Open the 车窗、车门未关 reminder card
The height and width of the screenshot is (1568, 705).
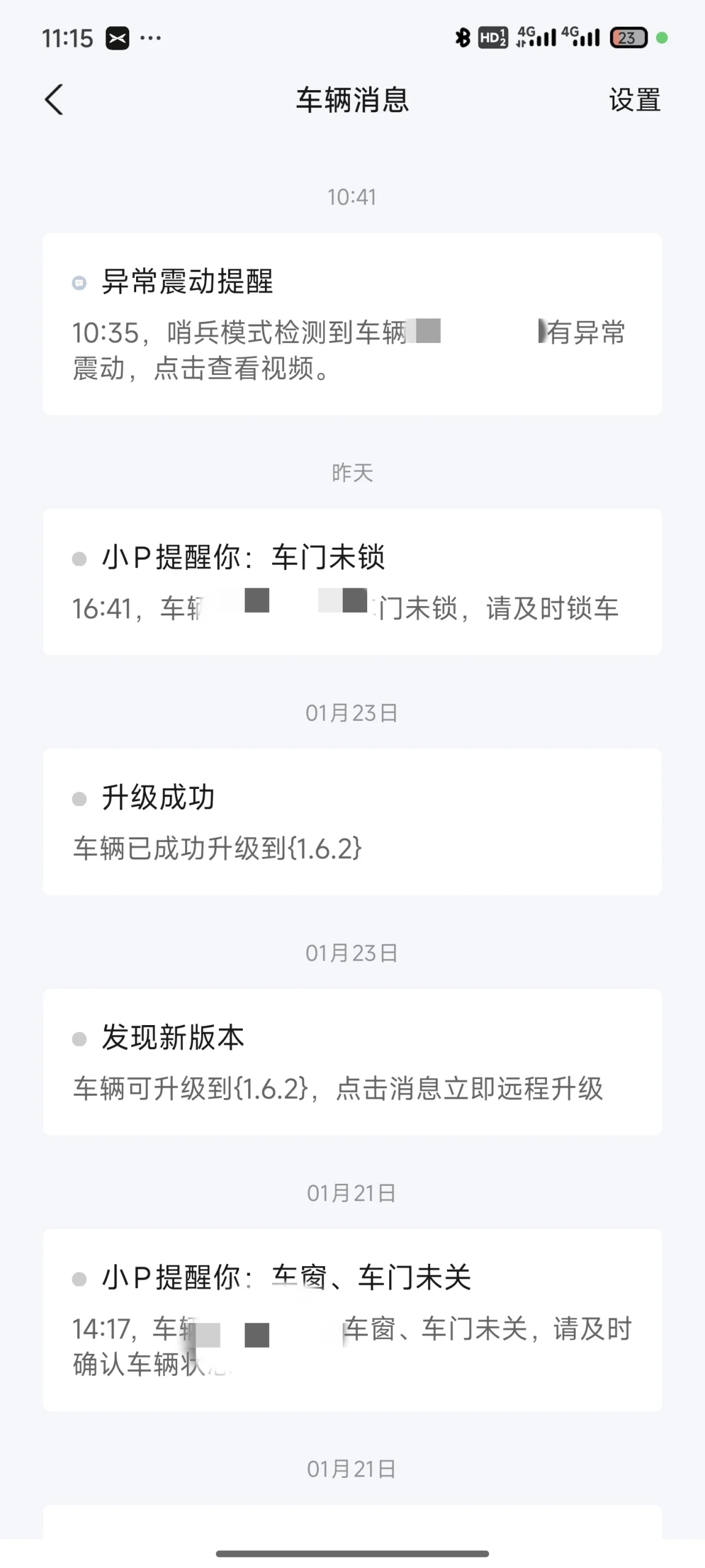pyautogui.click(x=352, y=1320)
